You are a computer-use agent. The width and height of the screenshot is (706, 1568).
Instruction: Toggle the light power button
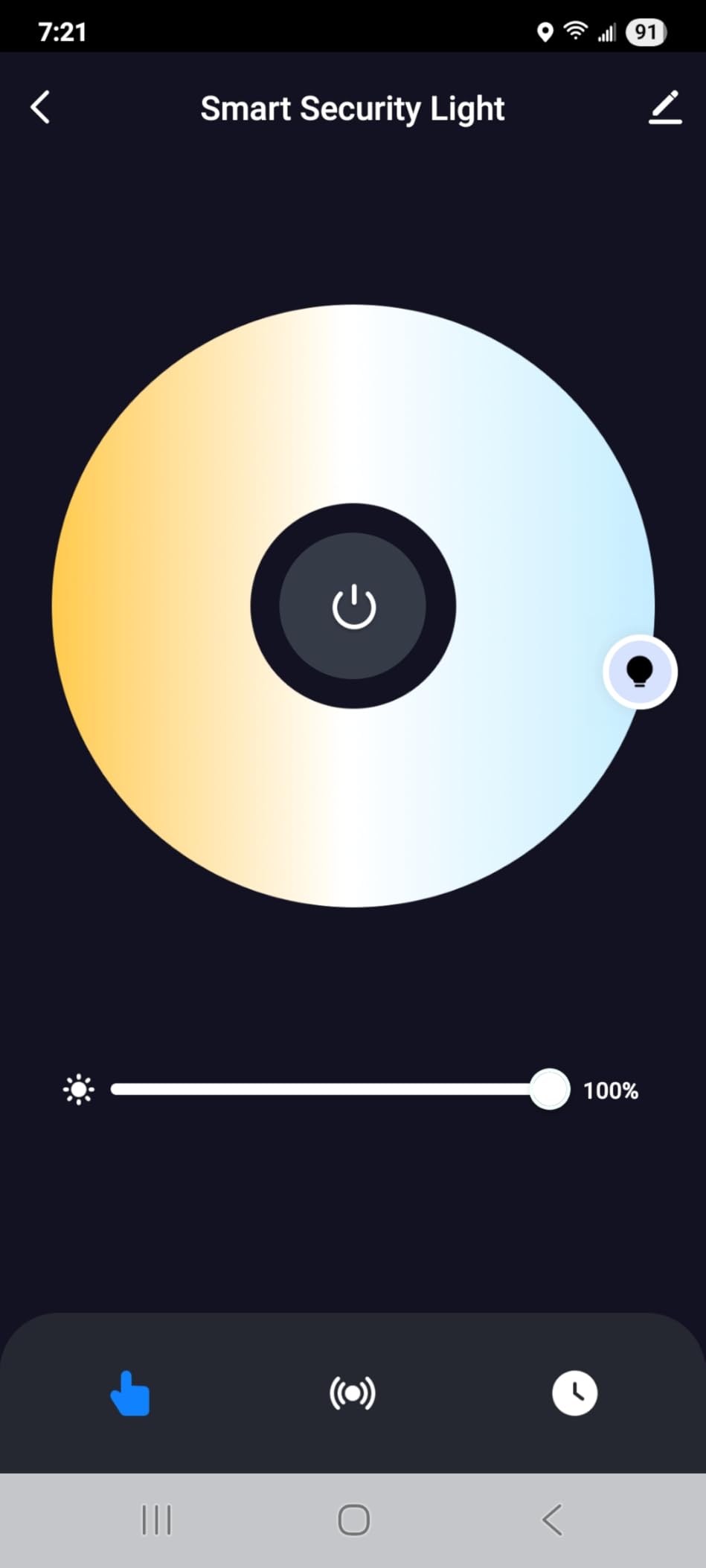pos(353,606)
